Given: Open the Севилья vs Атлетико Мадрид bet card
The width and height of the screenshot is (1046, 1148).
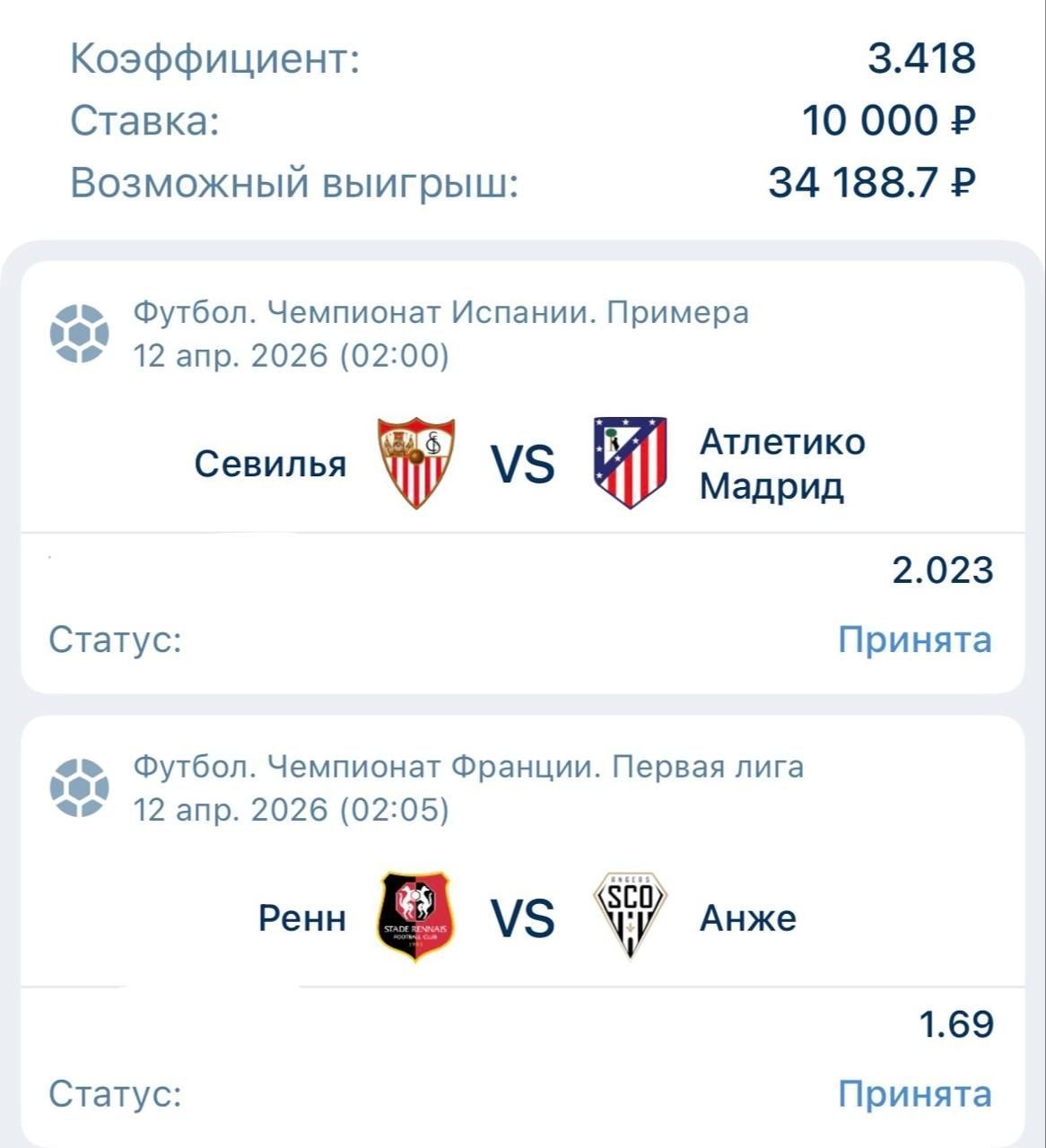Looking at the screenshot, I should (x=522, y=465).
